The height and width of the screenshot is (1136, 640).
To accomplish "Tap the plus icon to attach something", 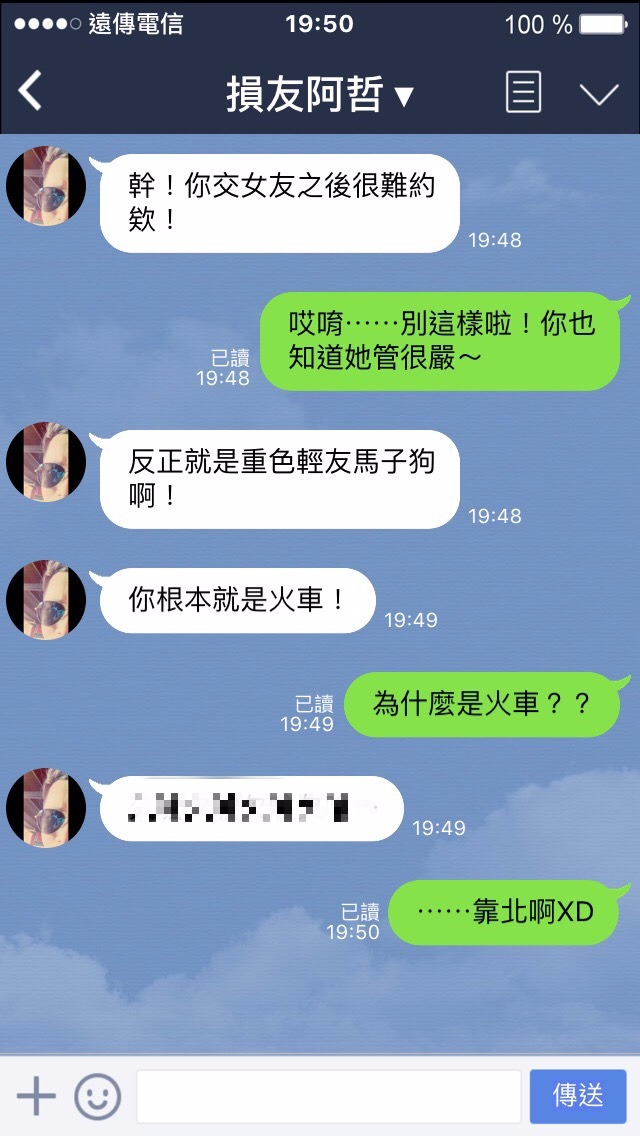I will tap(36, 1096).
